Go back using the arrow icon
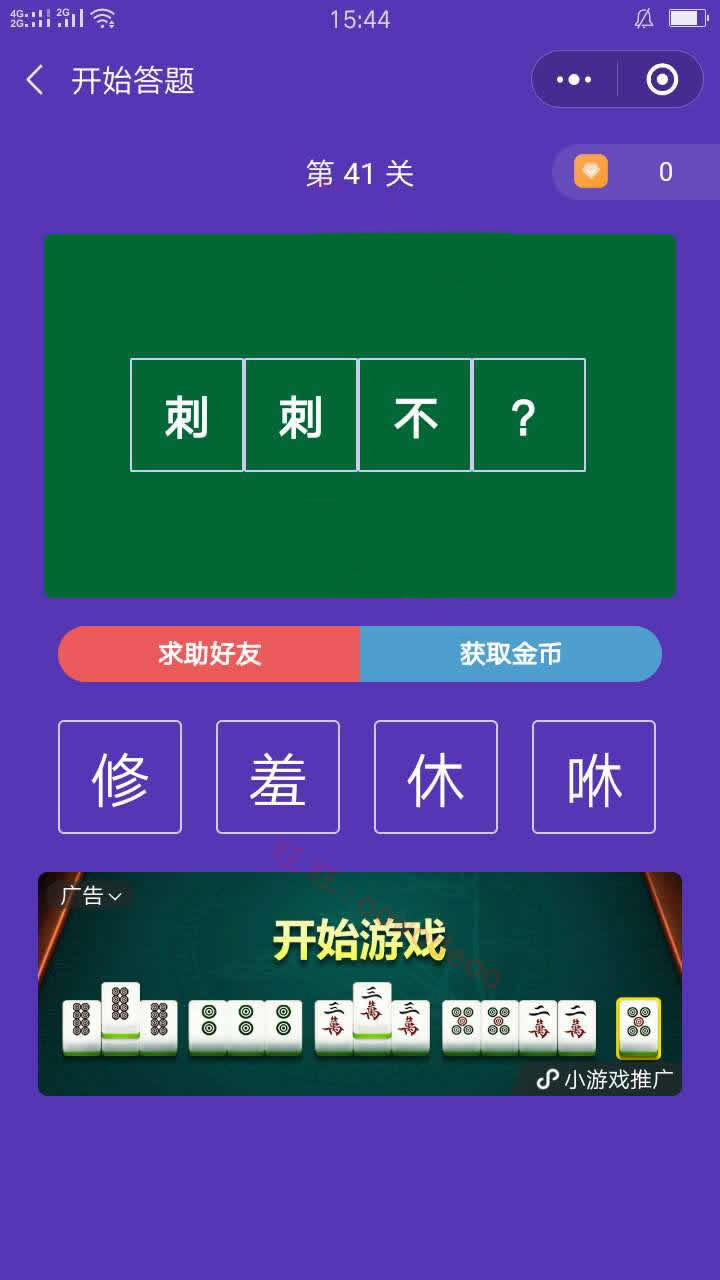720x1280 pixels. coord(35,80)
